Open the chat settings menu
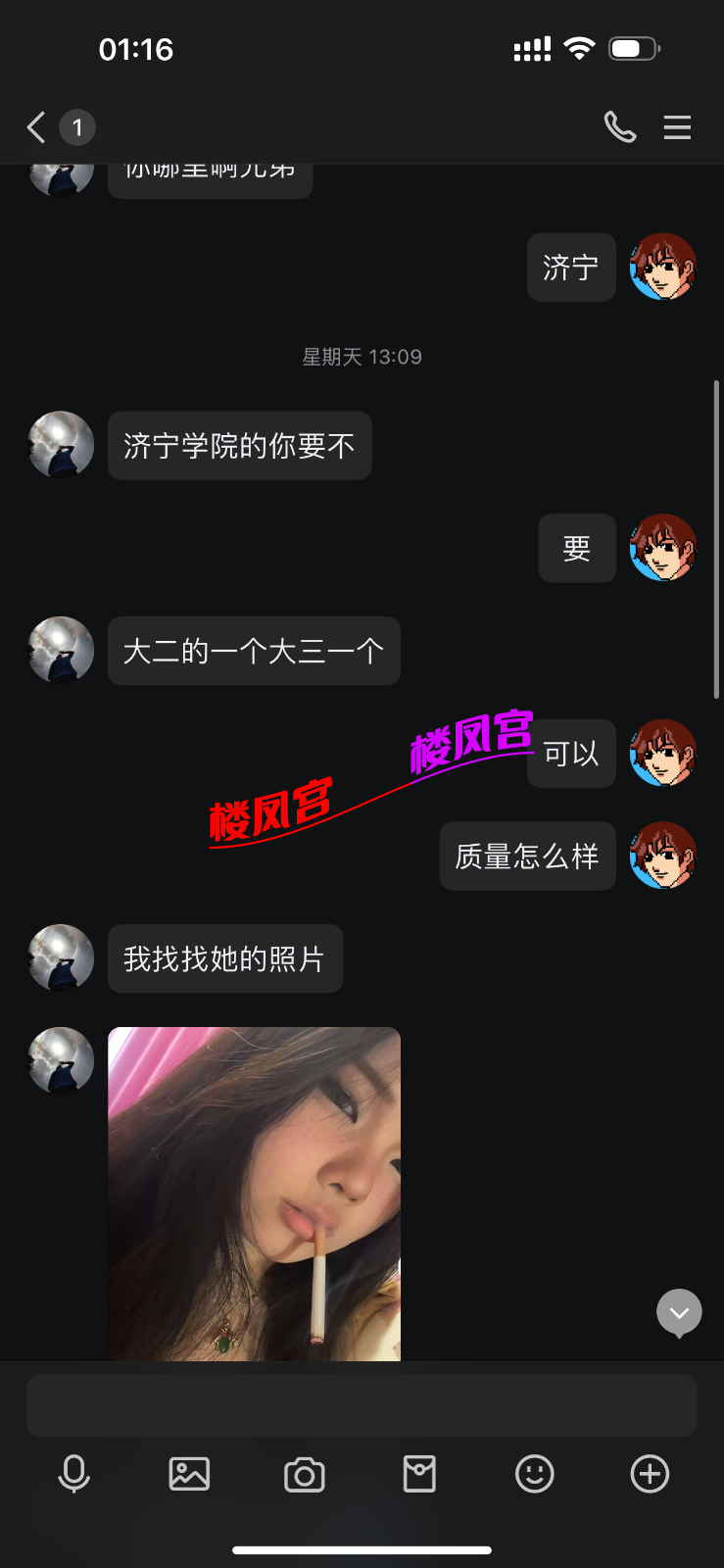Screen dimensions: 724x1568 click(677, 127)
